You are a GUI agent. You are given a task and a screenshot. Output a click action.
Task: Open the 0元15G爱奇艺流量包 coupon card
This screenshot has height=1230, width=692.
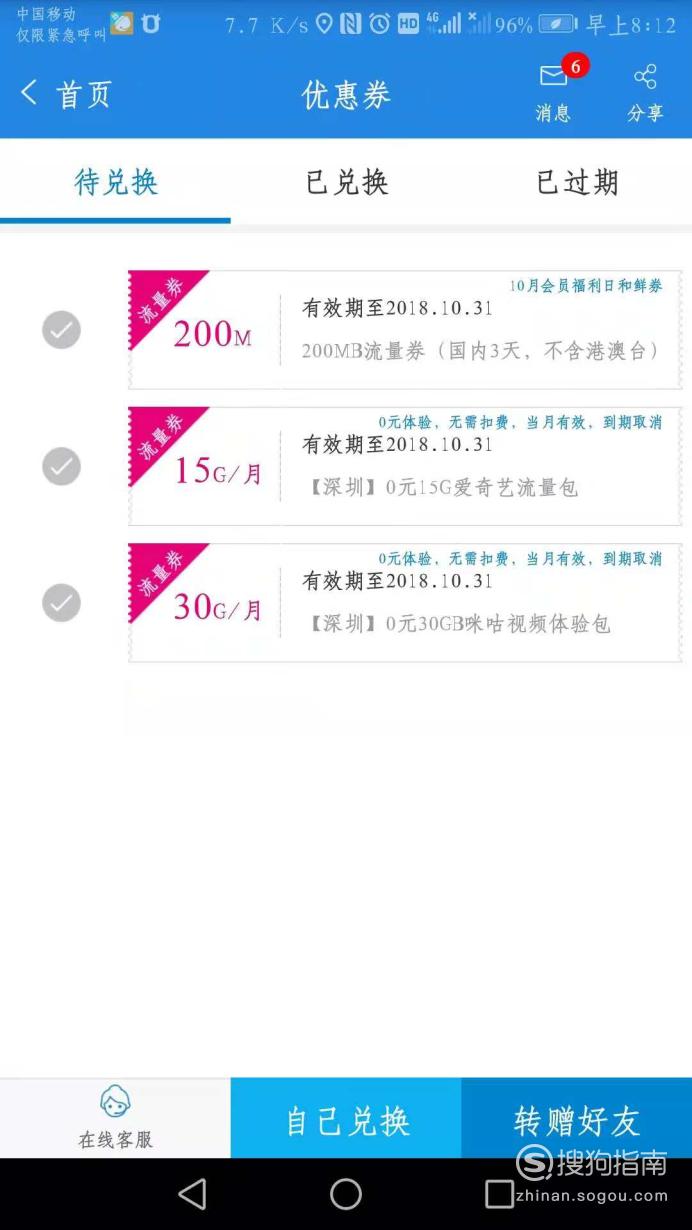click(405, 466)
